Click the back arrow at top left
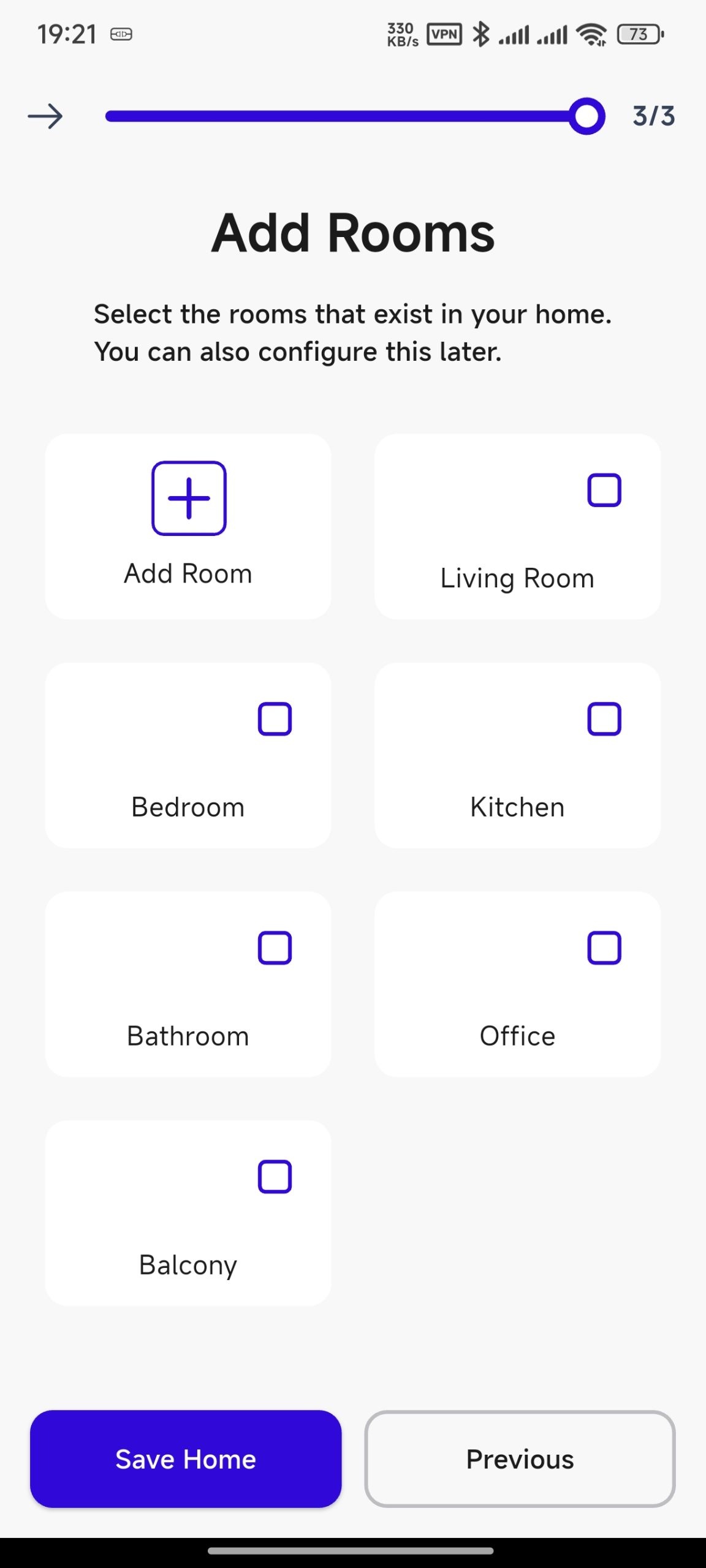Screen dimensions: 706x1568 45,116
